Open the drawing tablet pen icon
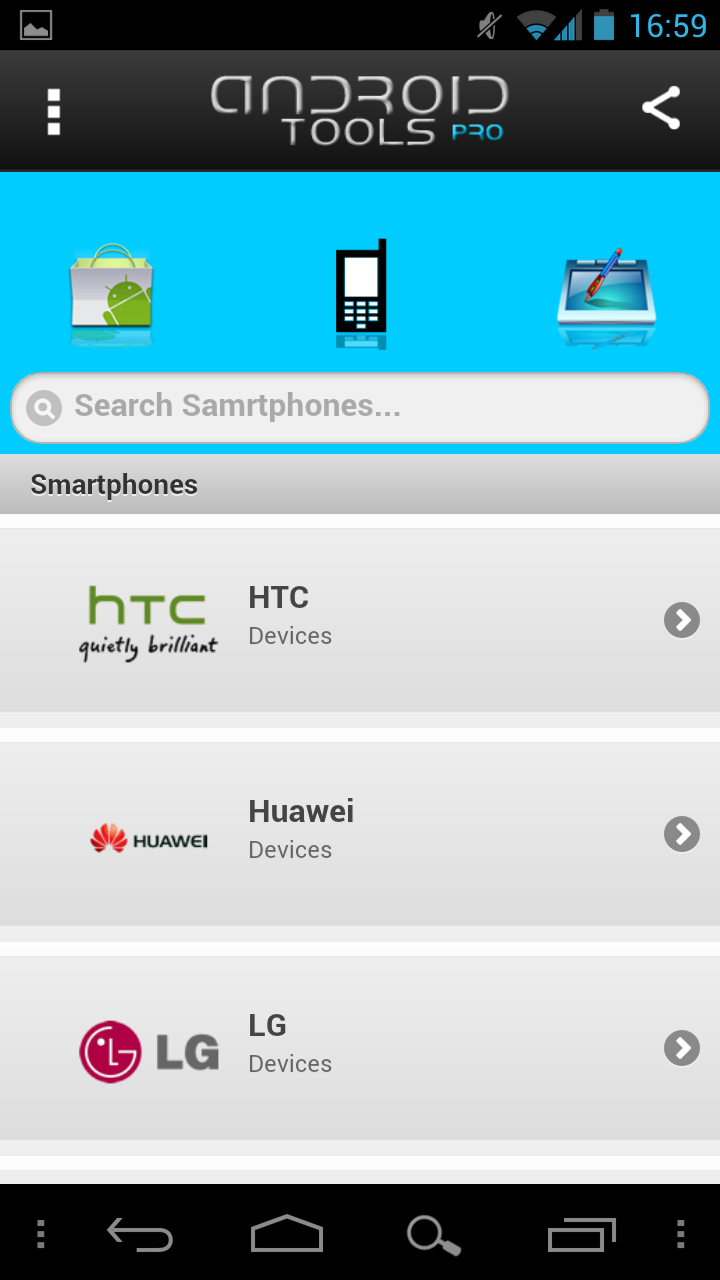Screen dimensions: 720x1280 click(606, 297)
